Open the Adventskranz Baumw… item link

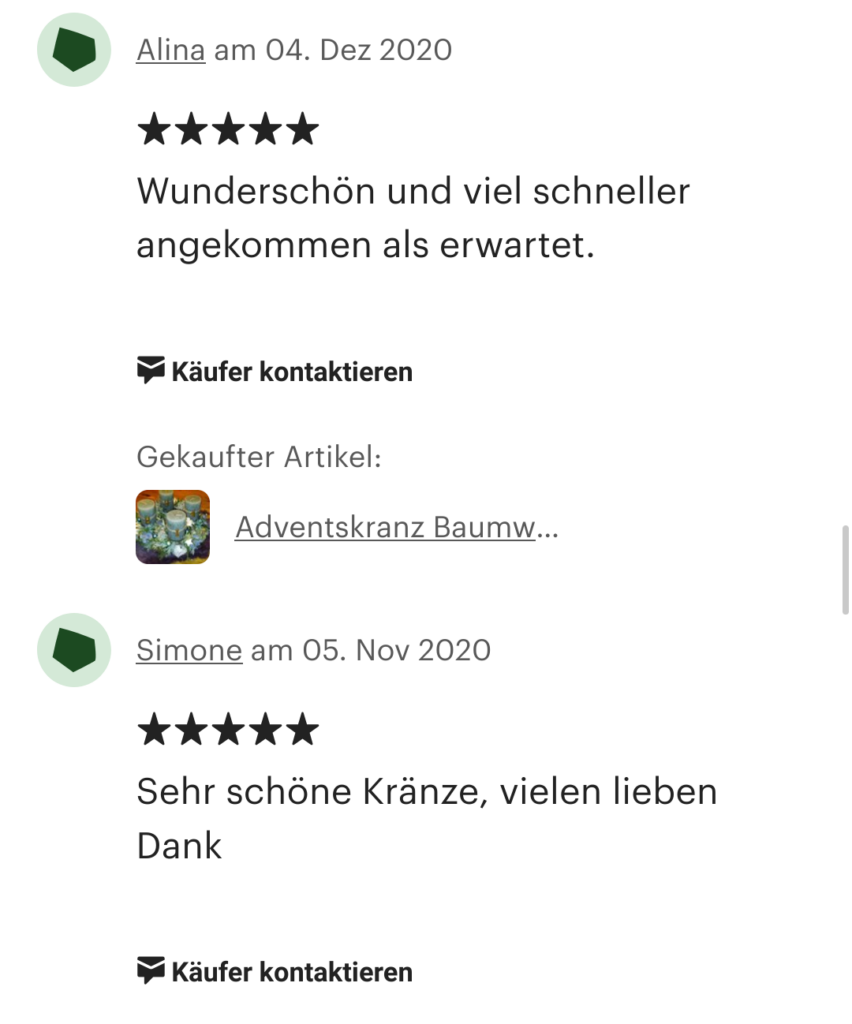396,527
